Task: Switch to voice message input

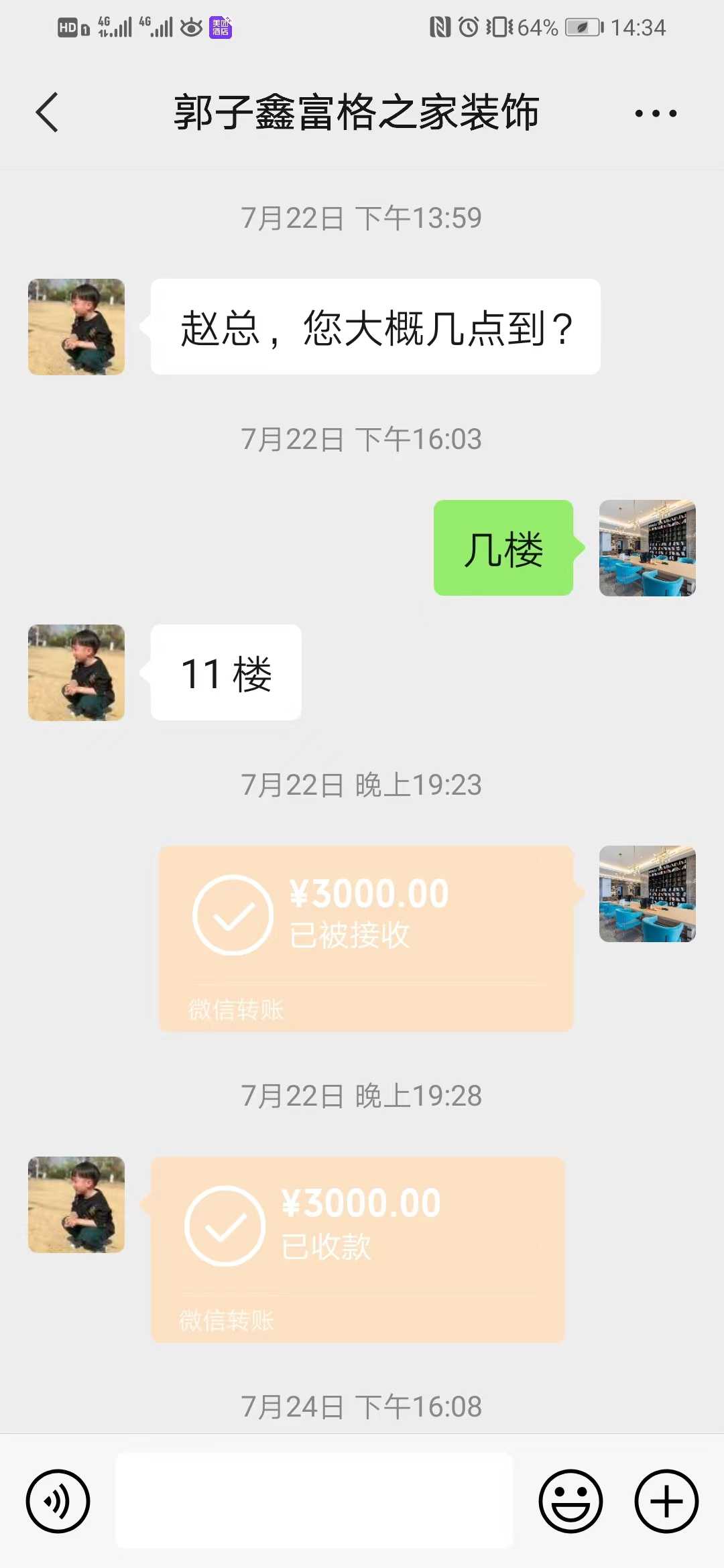Action: point(58,1501)
